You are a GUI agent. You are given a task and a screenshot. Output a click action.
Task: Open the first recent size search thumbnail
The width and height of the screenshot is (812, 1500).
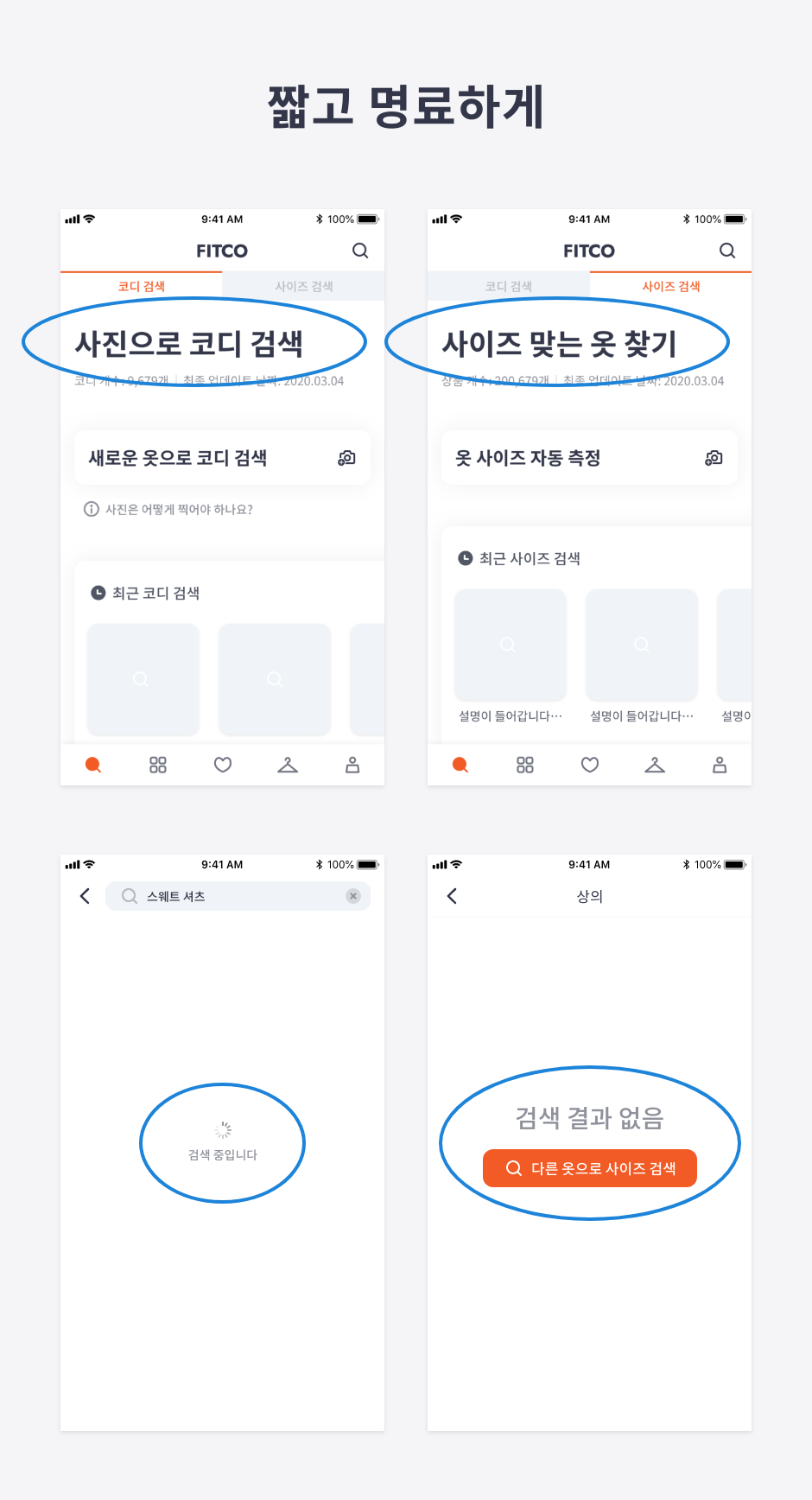pyautogui.click(x=510, y=645)
